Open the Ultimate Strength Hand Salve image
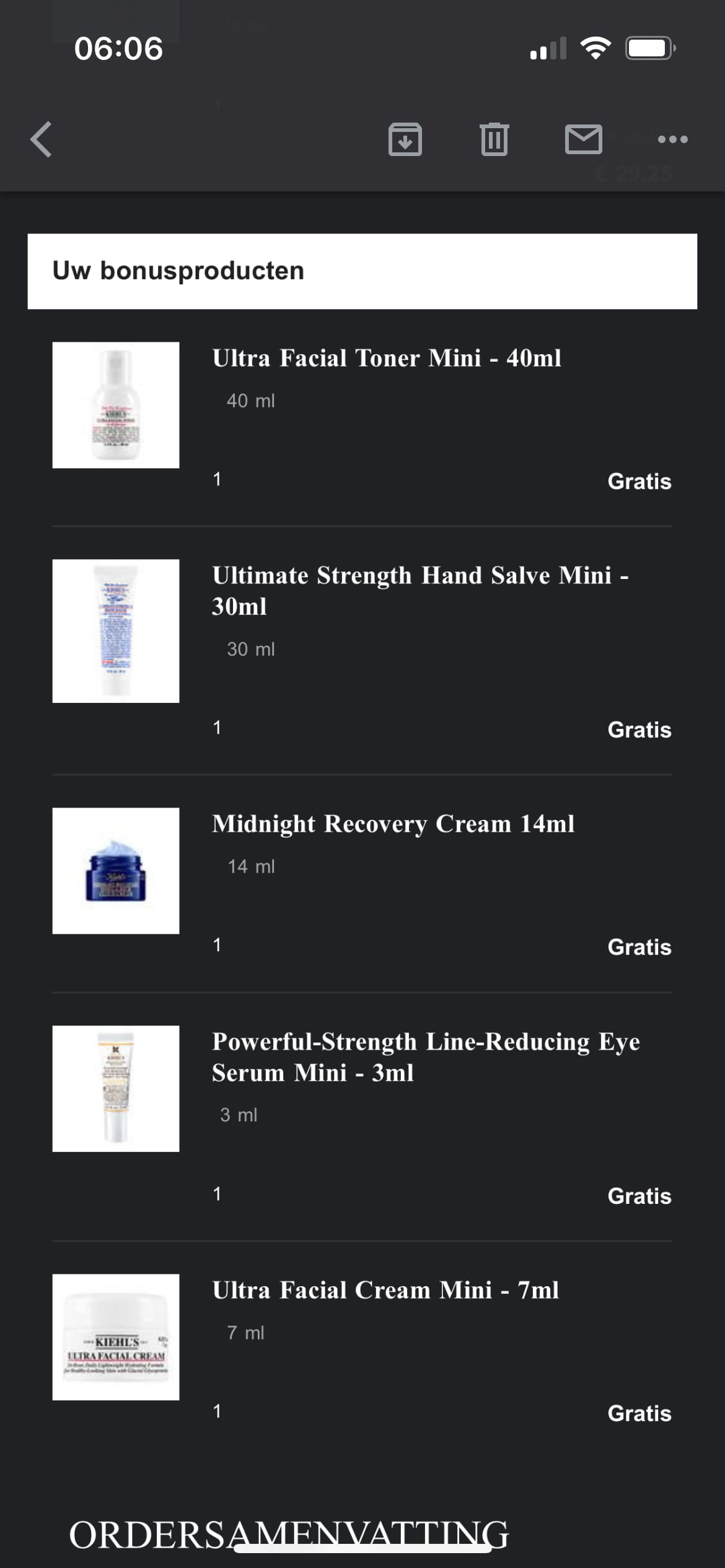 [x=116, y=630]
